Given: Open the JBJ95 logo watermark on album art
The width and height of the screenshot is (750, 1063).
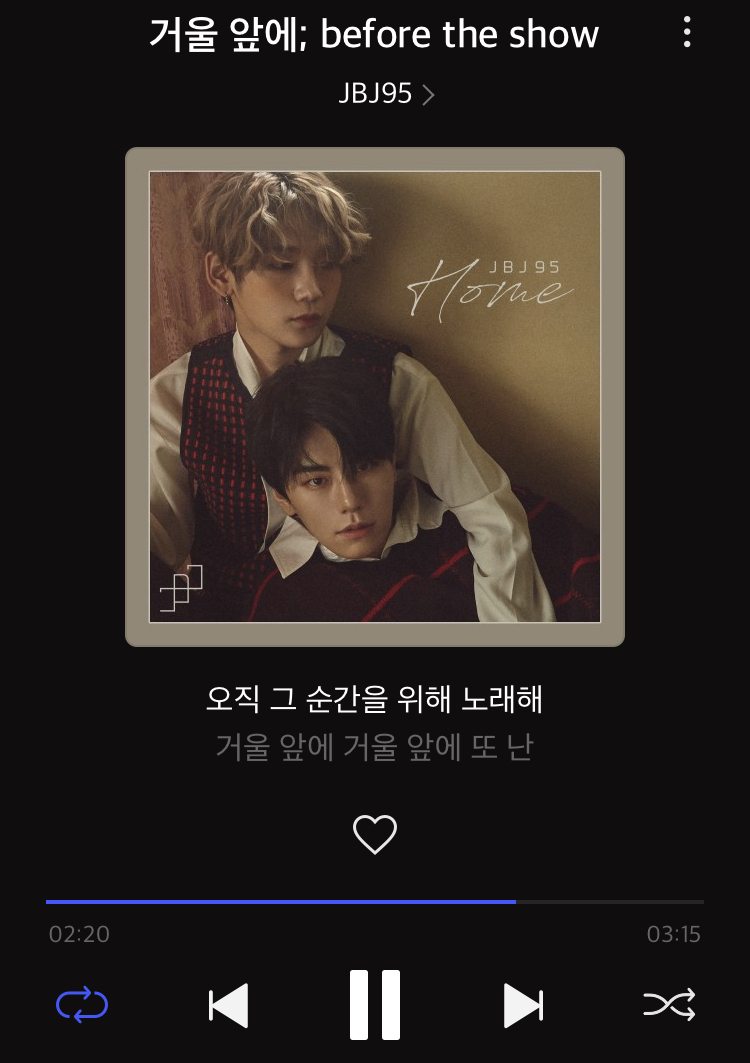Looking at the screenshot, I should 180,586.
